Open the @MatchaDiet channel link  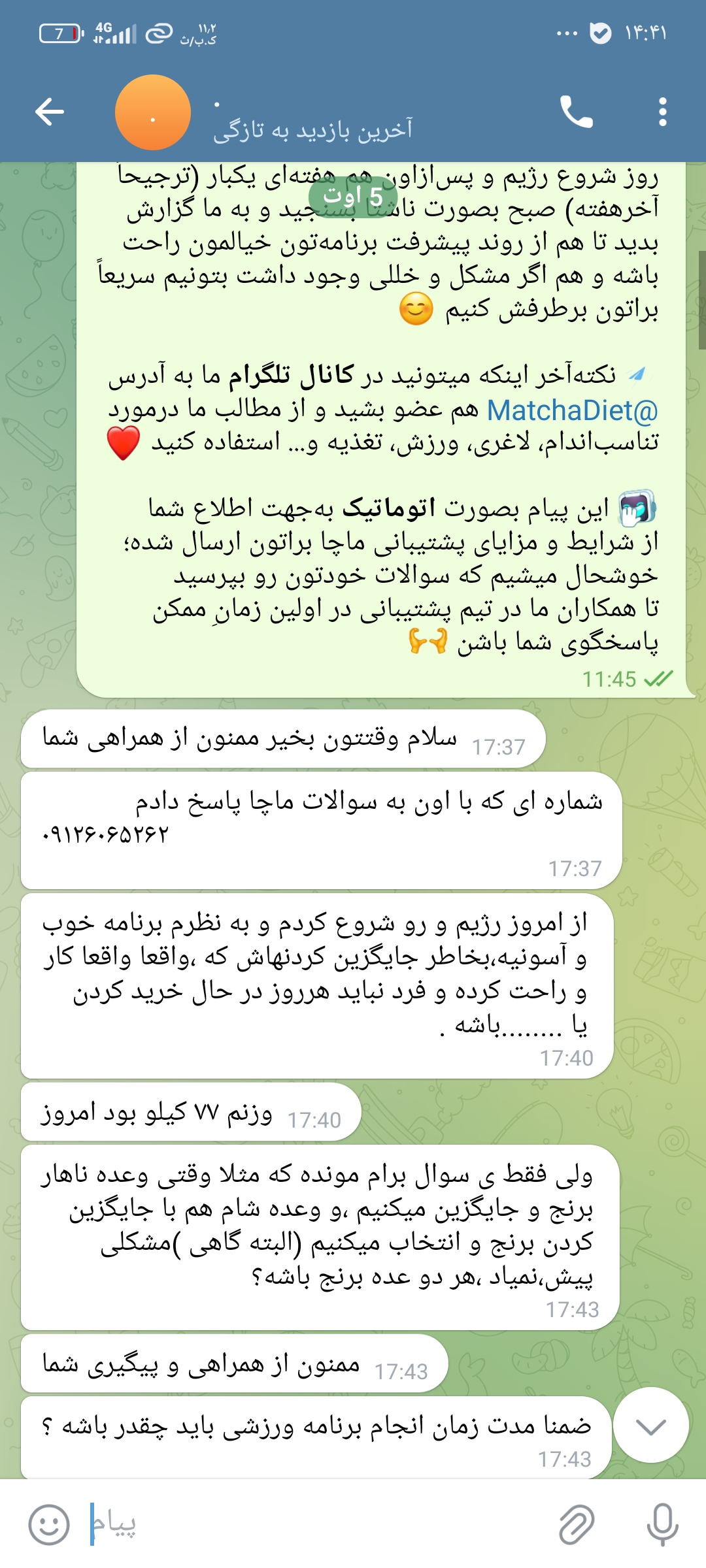coord(573,410)
